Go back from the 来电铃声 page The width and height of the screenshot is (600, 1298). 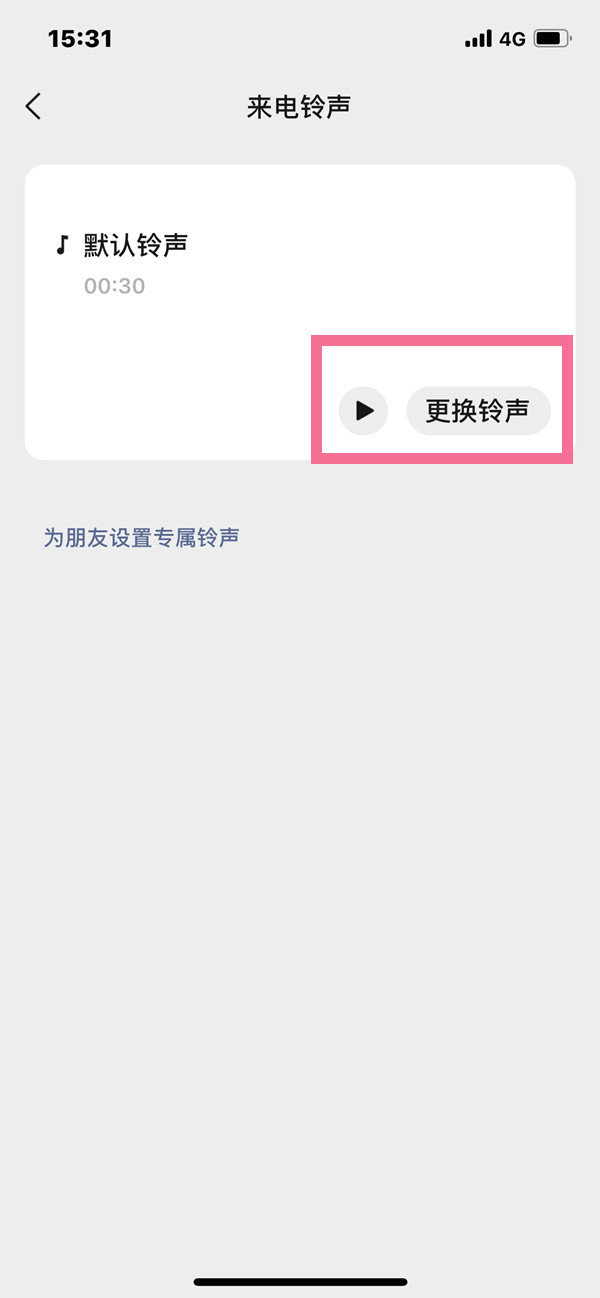(x=34, y=107)
